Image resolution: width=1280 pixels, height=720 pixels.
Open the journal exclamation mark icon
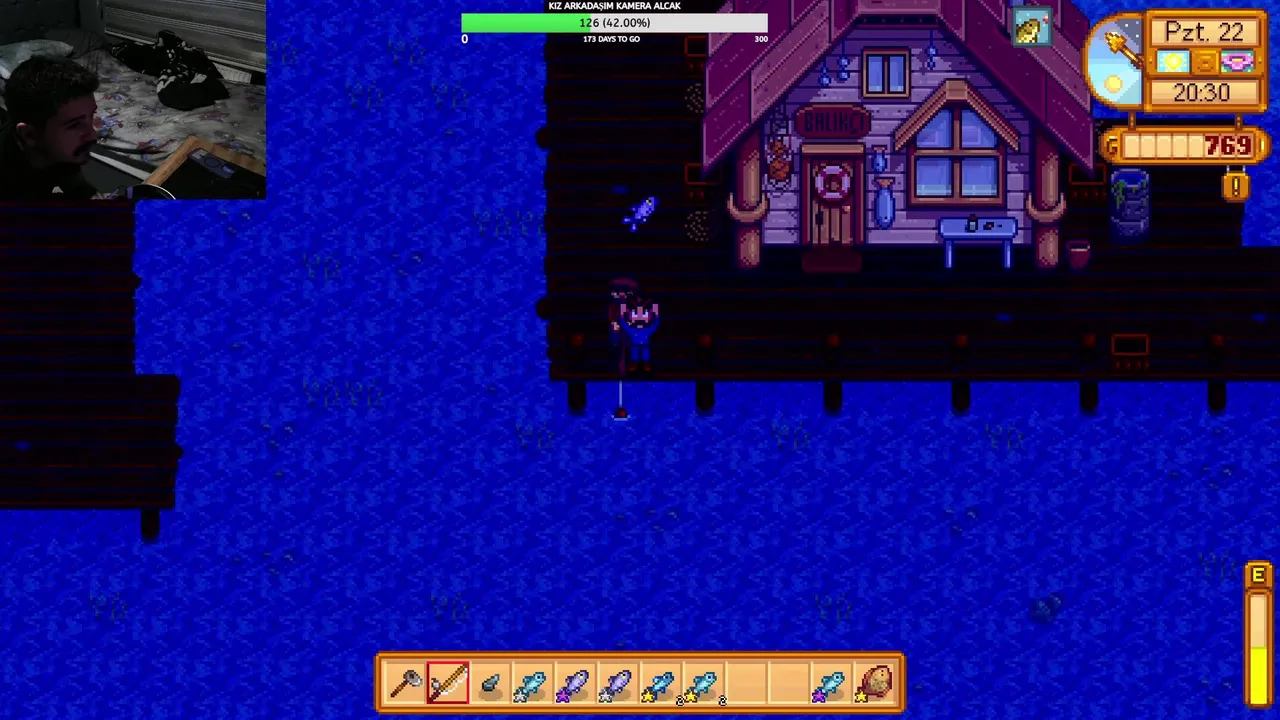pos(1236,187)
